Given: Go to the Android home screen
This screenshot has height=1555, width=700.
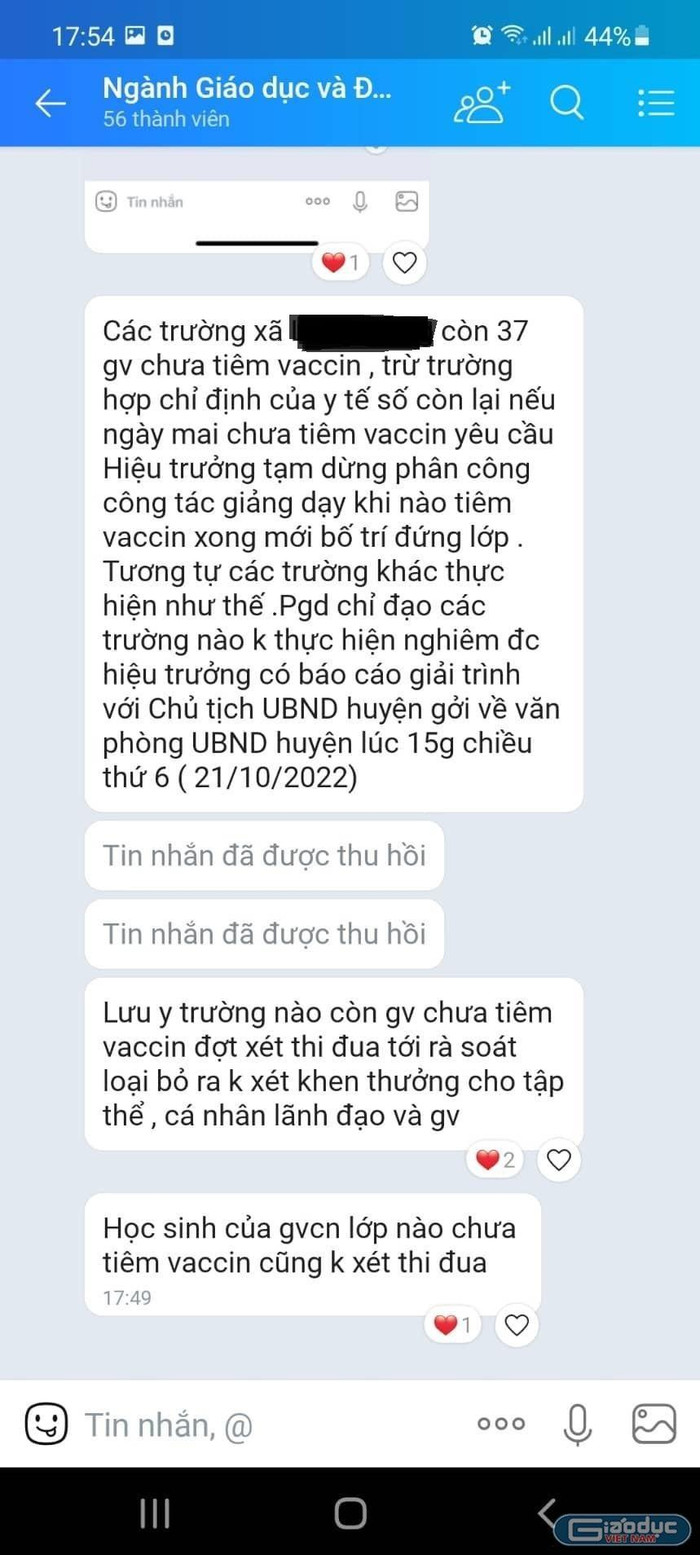Looking at the screenshot, I should (350, 1513).
